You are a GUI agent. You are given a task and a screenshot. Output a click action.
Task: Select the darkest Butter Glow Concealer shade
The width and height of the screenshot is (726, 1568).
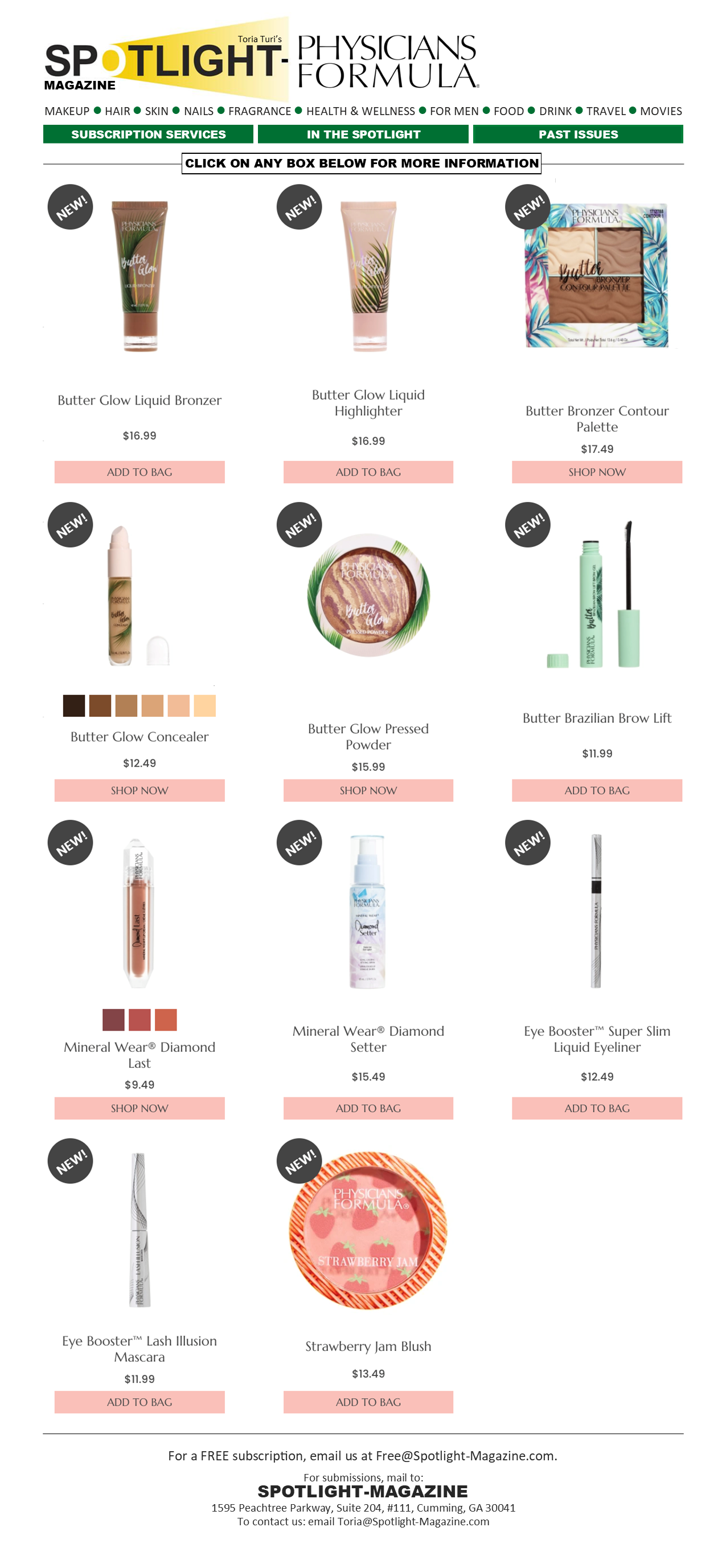(74, 705)
